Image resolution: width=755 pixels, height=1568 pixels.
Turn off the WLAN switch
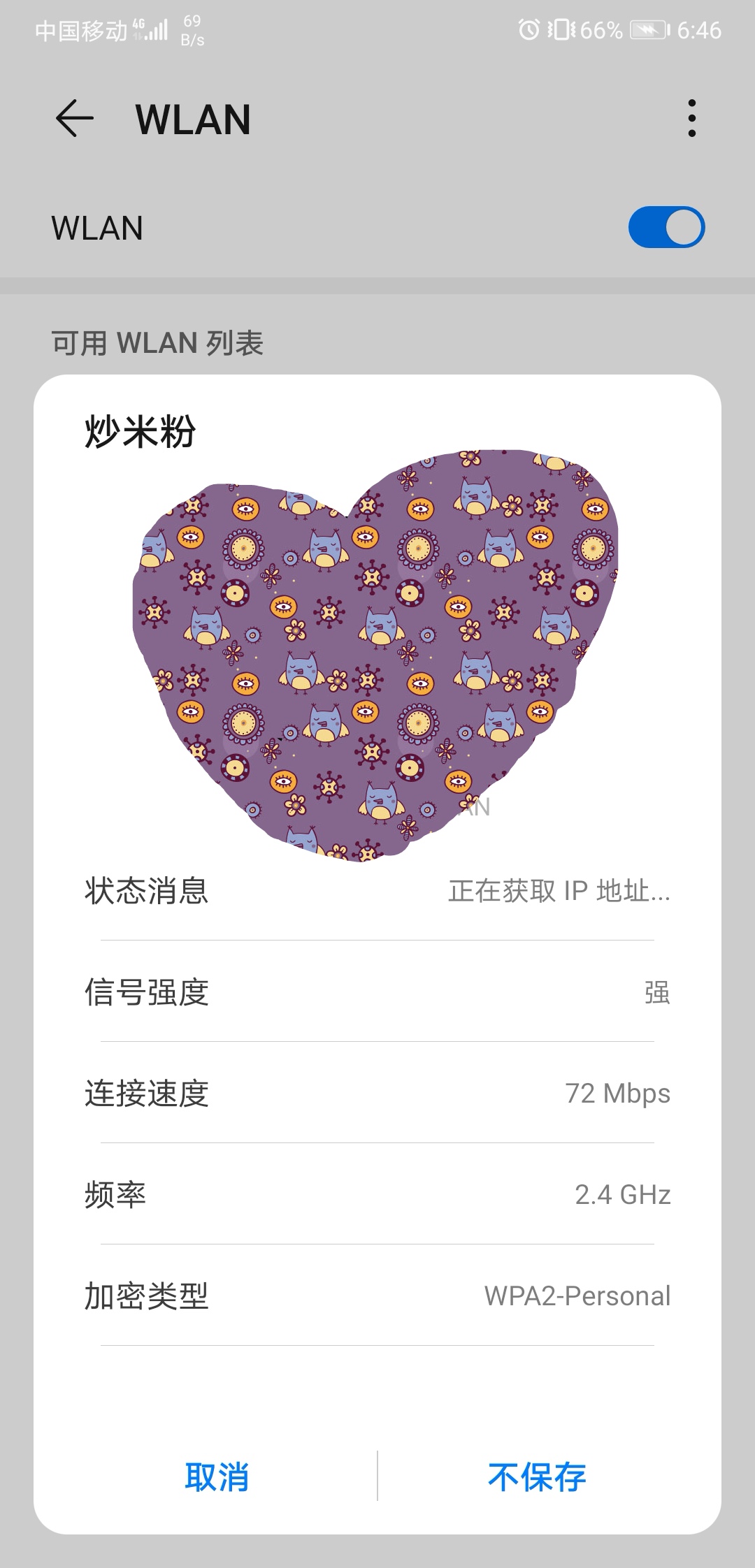point(666,227)
